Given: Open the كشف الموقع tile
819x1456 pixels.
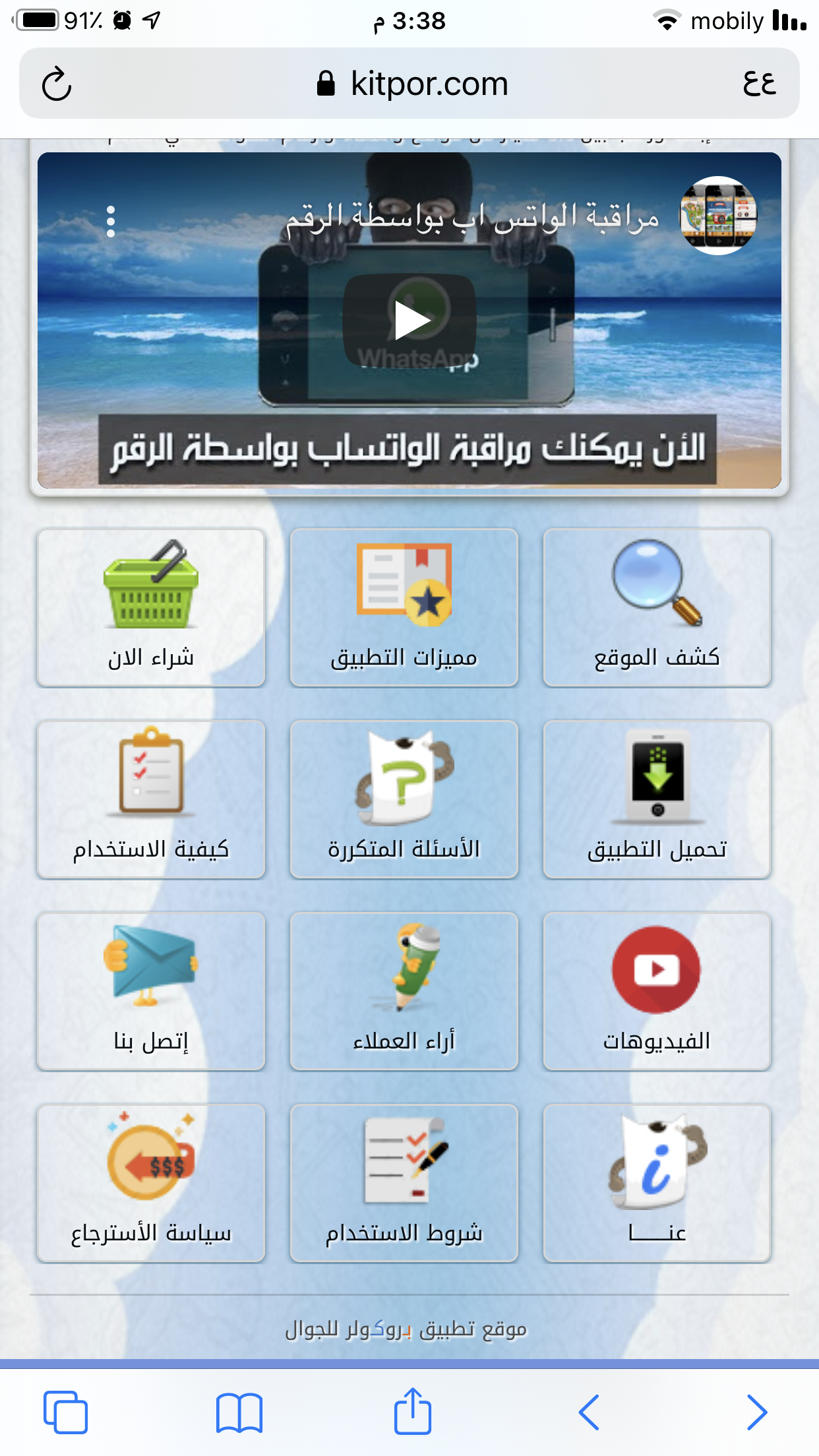Looking at the screenshot, I should click(657, 607).
